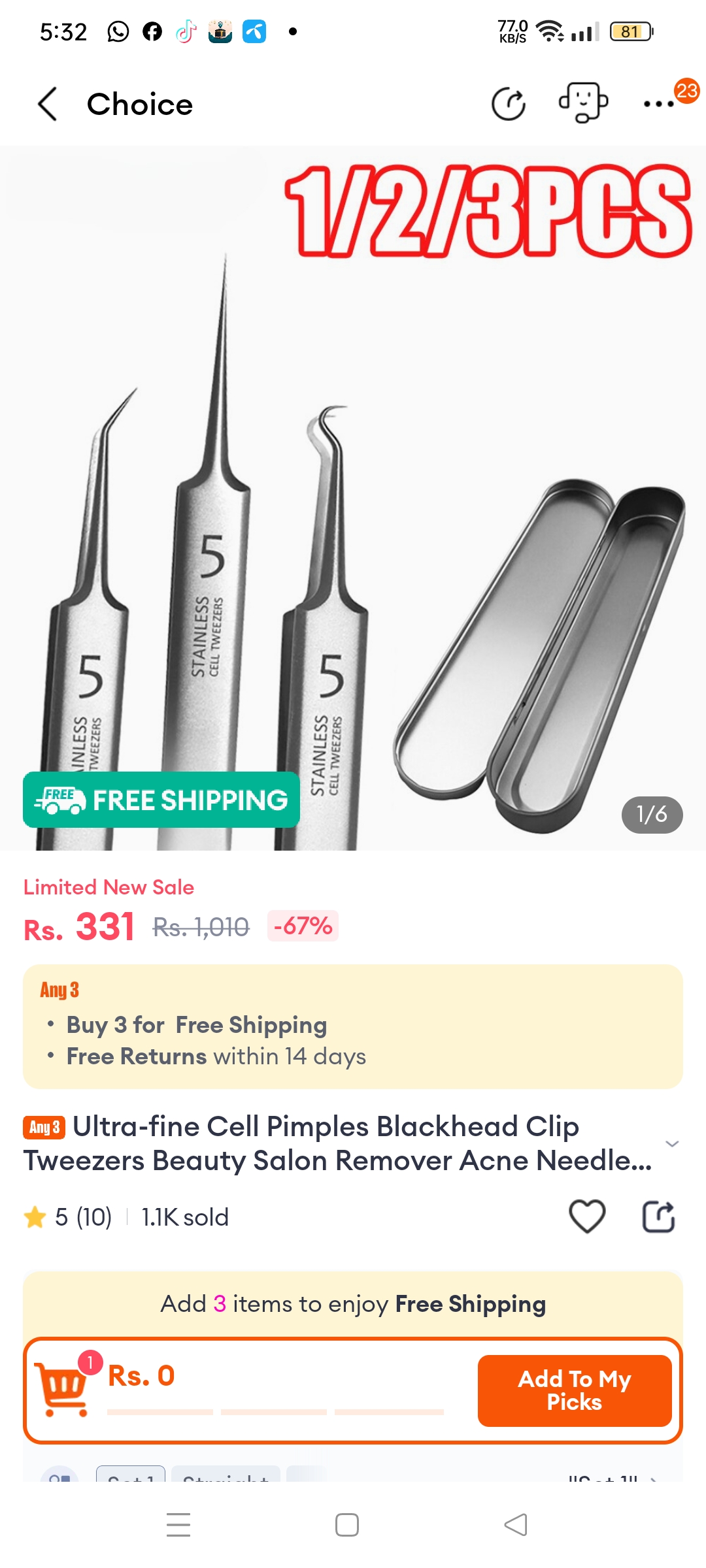
Task: Tap Add To My Picks button
Action: point(574,1390)
